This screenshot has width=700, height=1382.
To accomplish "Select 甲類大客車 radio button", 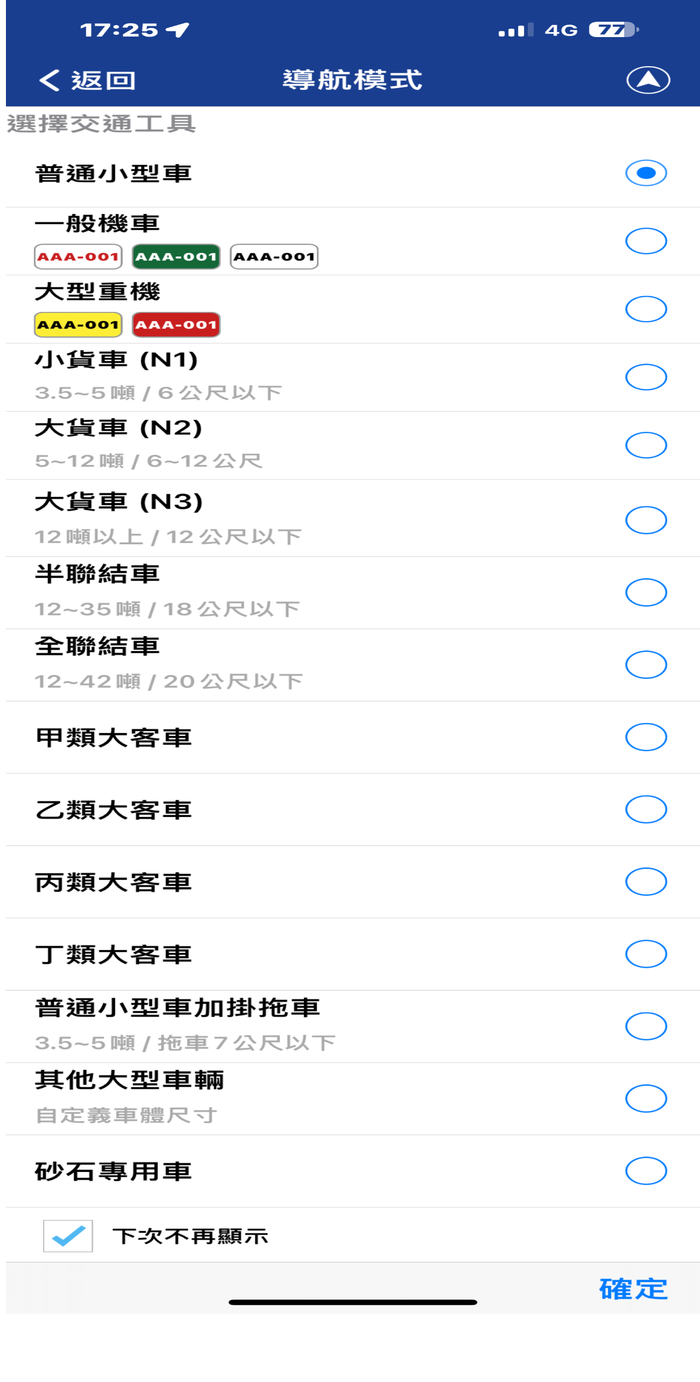I will pyautogui.click(x=646, y=737).
